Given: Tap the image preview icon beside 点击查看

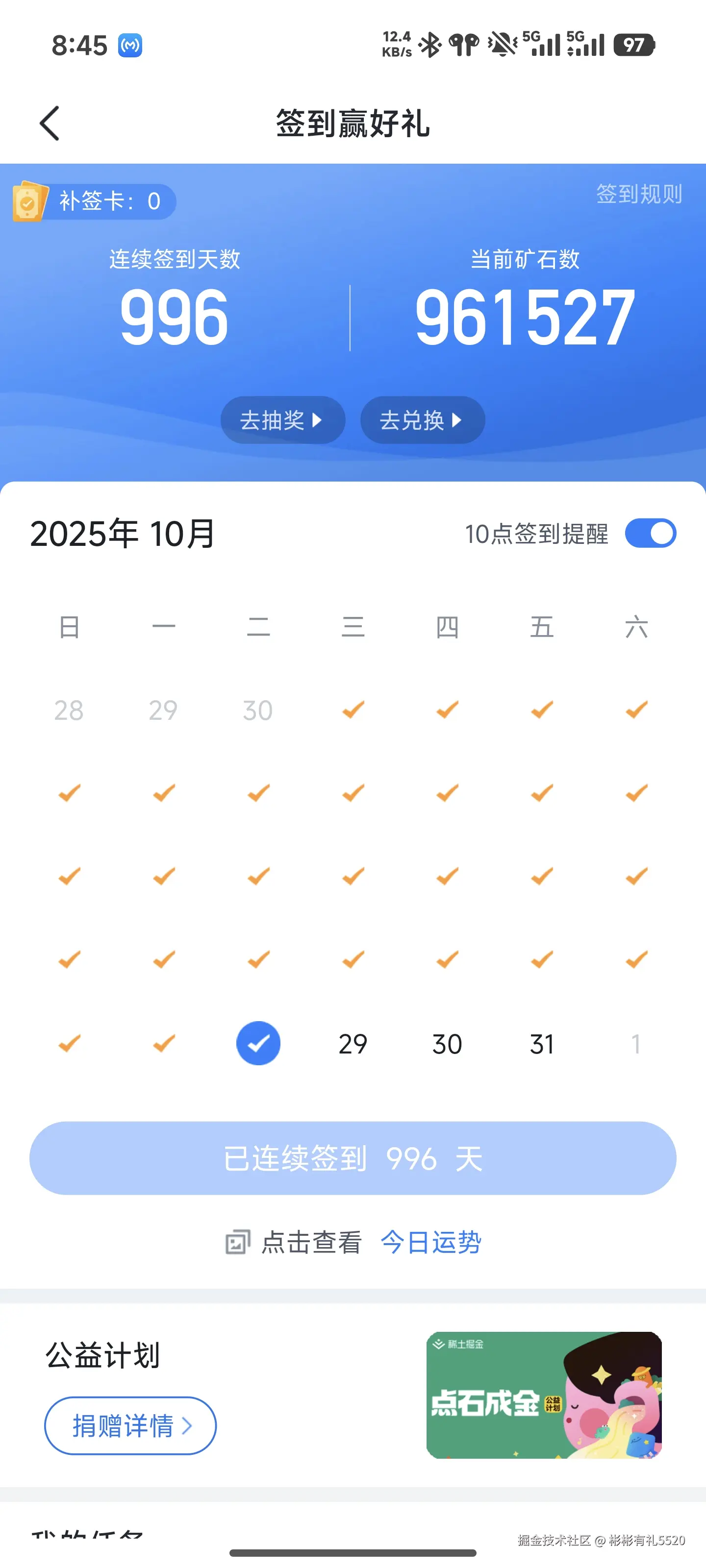Looking at the screenshot, I should tap(238, 1241).
